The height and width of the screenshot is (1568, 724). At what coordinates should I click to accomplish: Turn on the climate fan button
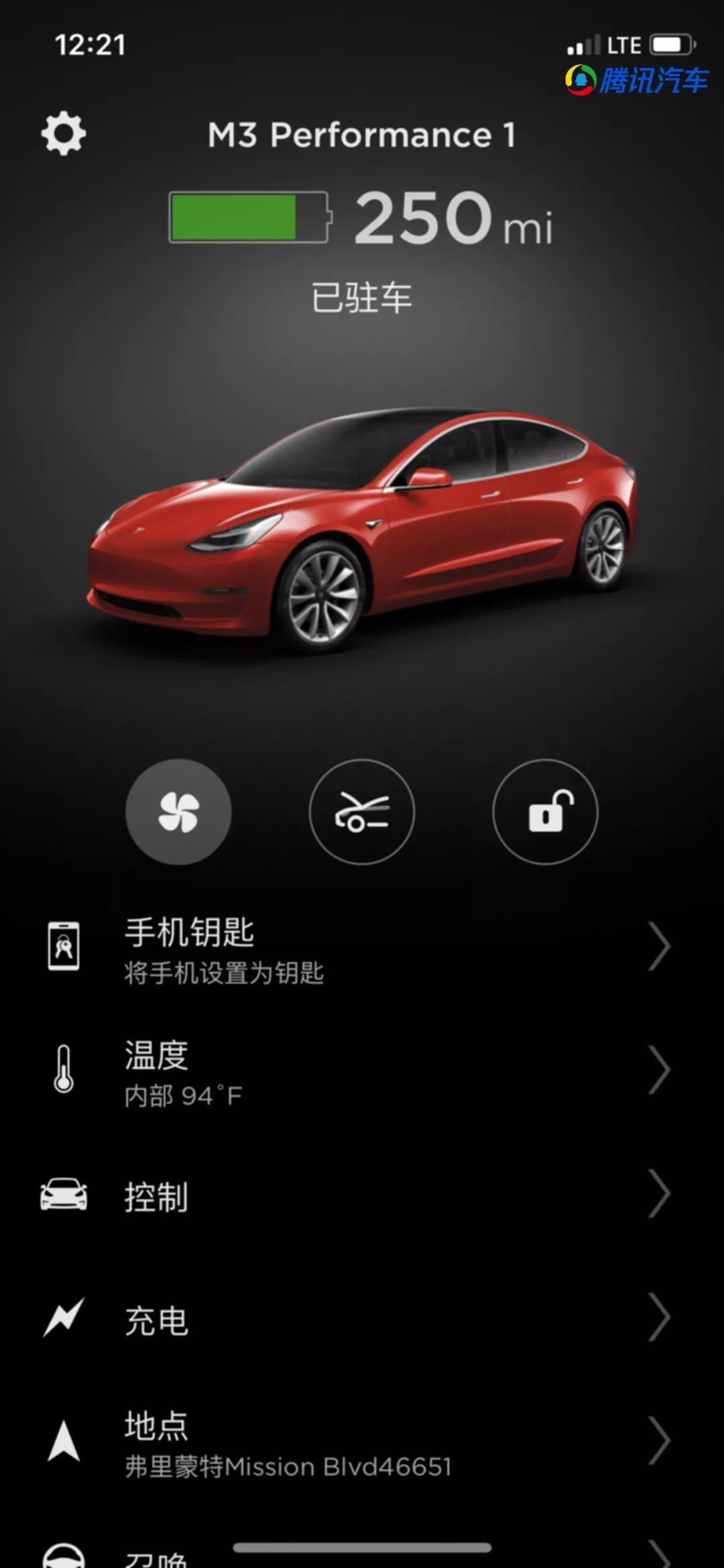click(x=178, y=812)
